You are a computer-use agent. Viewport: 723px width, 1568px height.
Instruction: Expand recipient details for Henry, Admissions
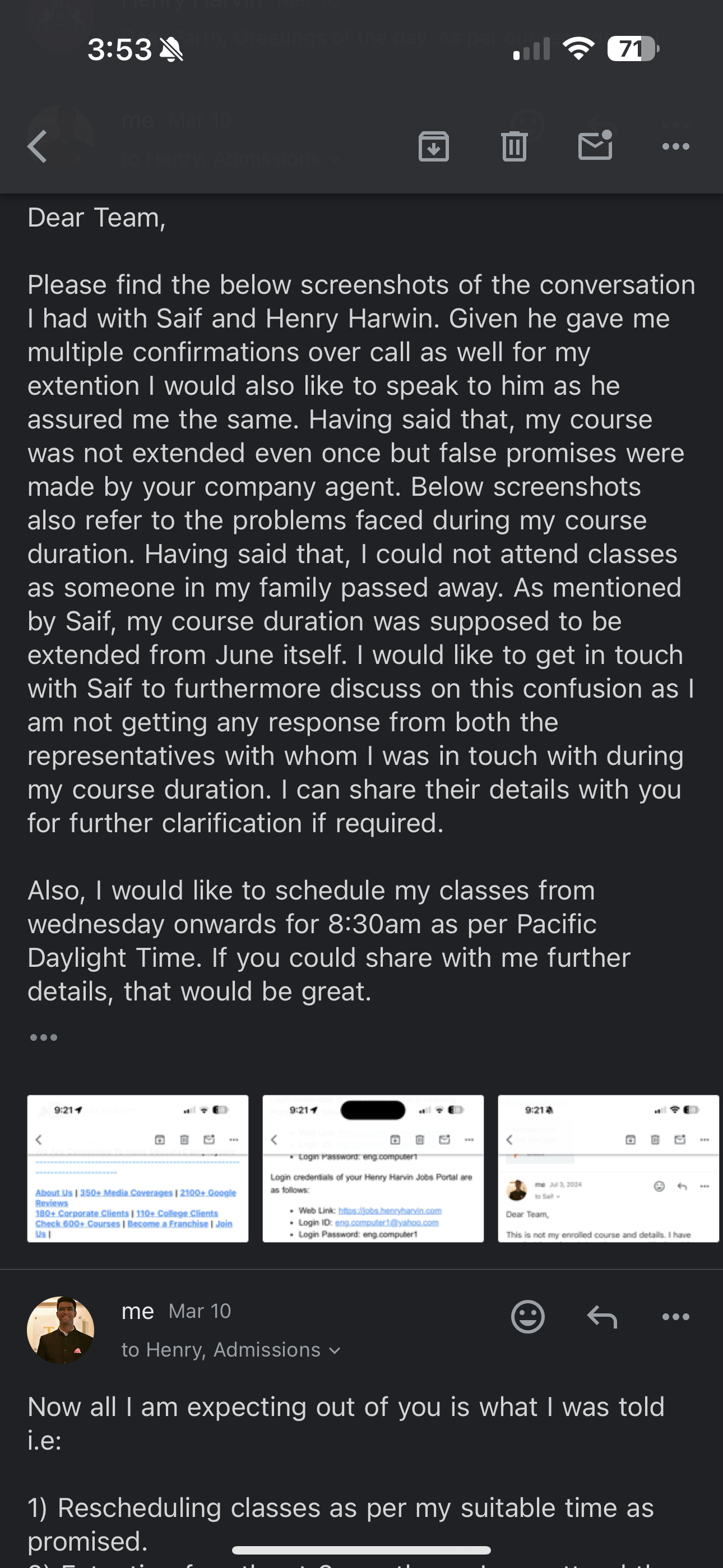(334, 1350)
